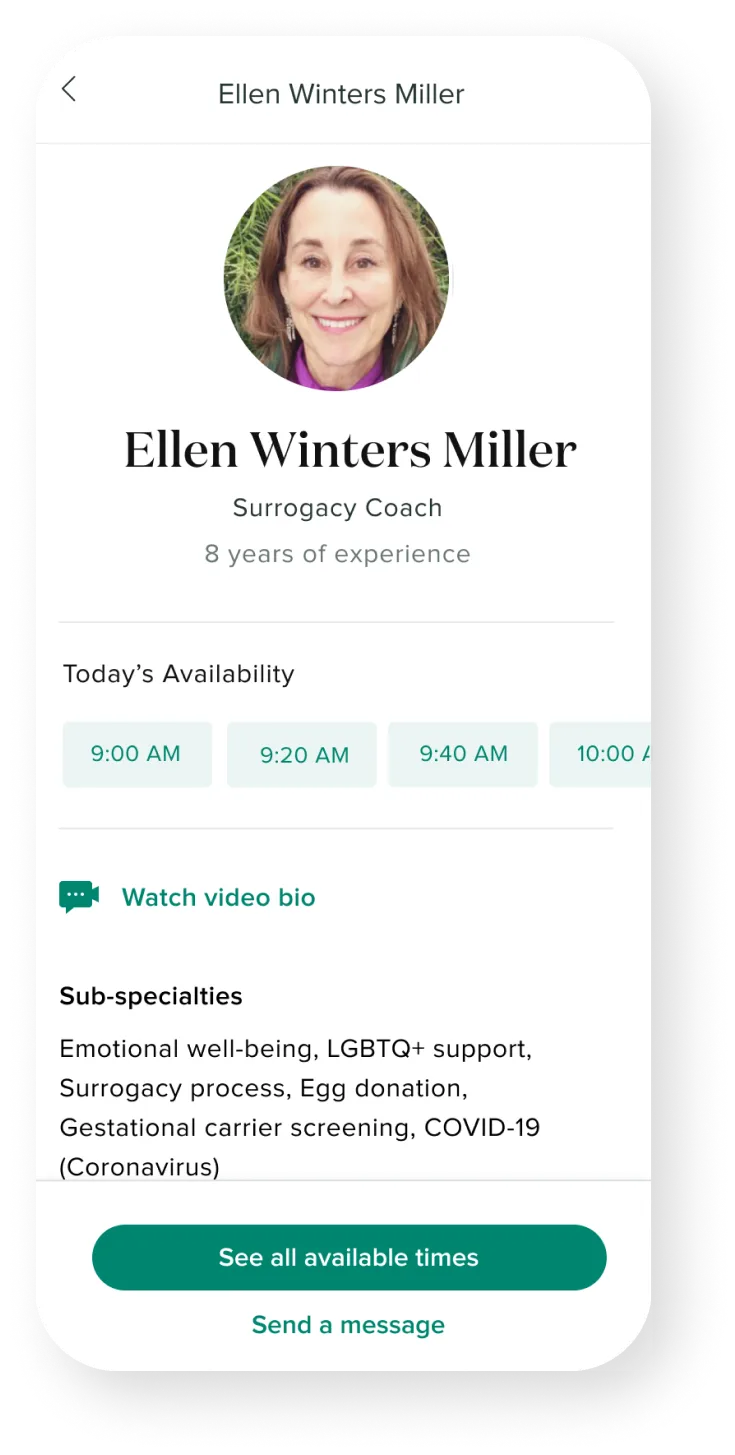Click the Sub-specialties heading

(x=151, y=996)
